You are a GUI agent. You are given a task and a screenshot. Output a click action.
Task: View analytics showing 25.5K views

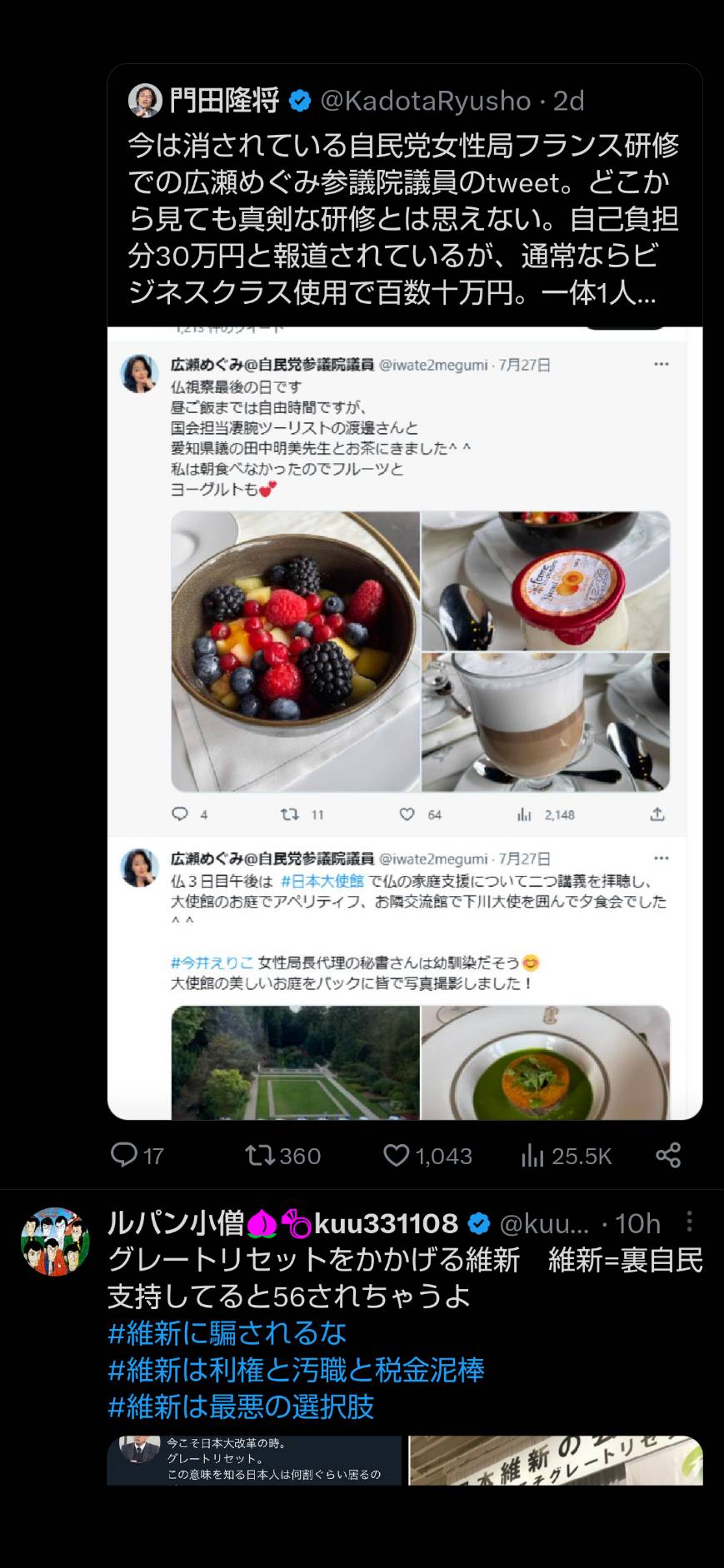tap(567, 1155)
